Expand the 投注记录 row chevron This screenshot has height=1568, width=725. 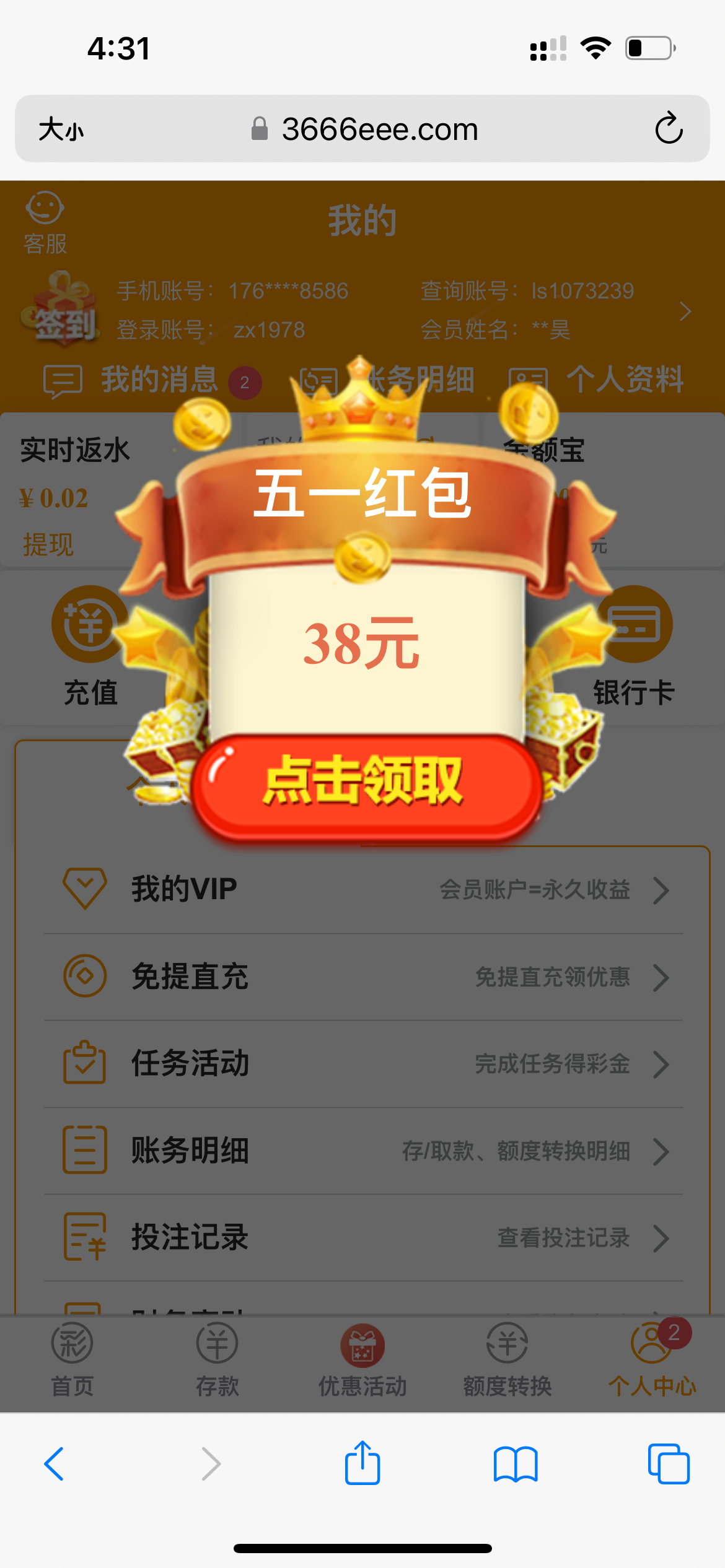pos(662,1239)
